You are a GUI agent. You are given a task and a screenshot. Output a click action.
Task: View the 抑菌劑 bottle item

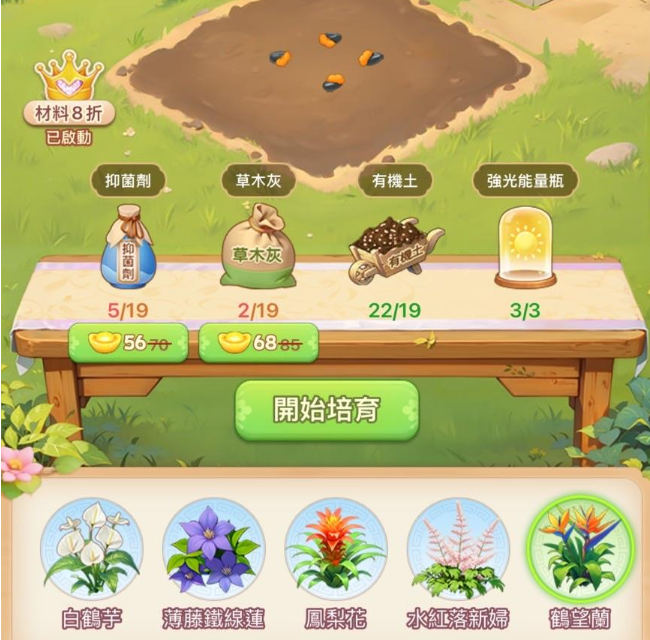pos(128,247)
